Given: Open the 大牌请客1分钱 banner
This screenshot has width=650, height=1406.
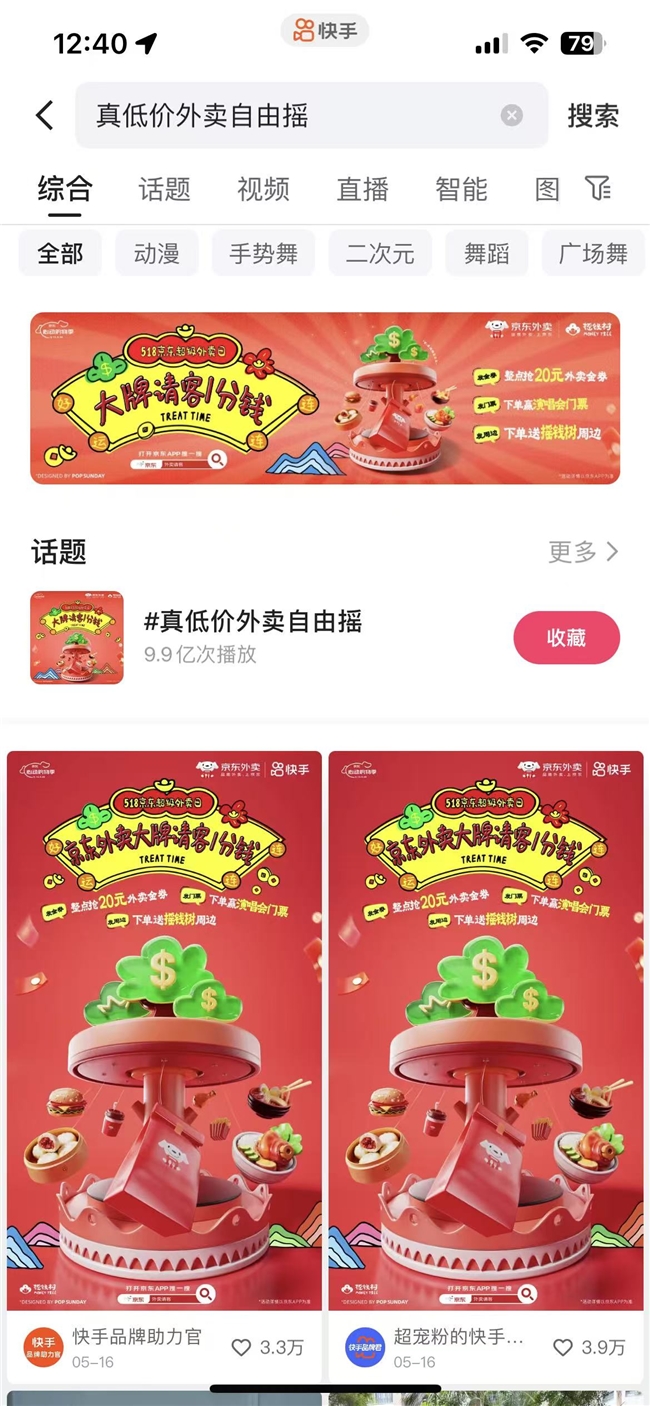Looking at the screenshot, I should point(325,398).
